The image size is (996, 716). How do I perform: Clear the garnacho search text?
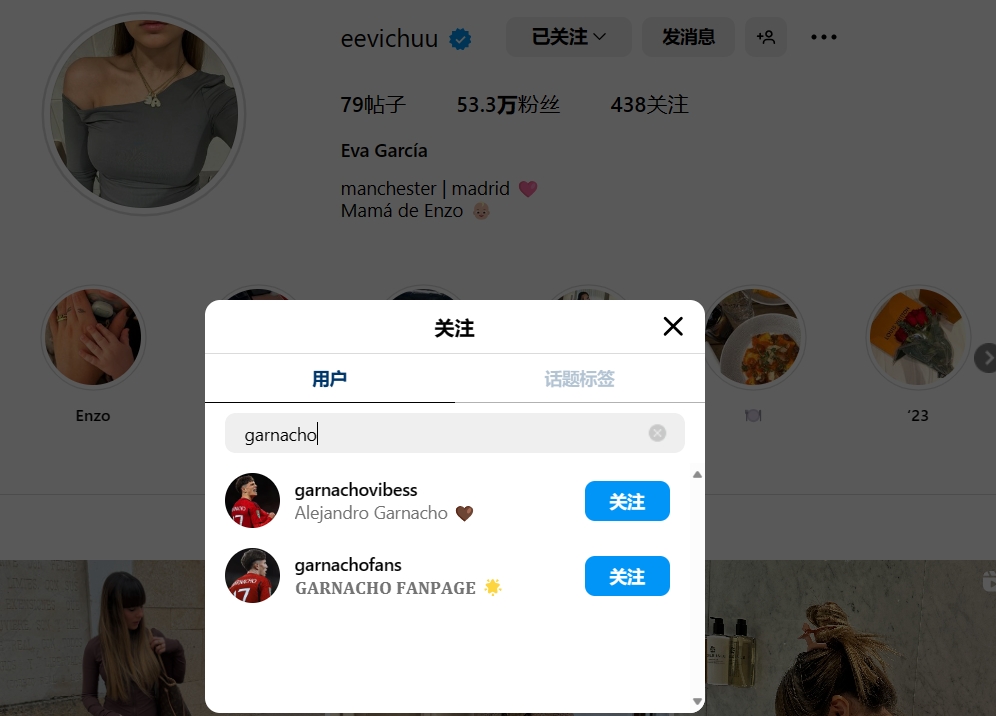click(x=657, y=433)
